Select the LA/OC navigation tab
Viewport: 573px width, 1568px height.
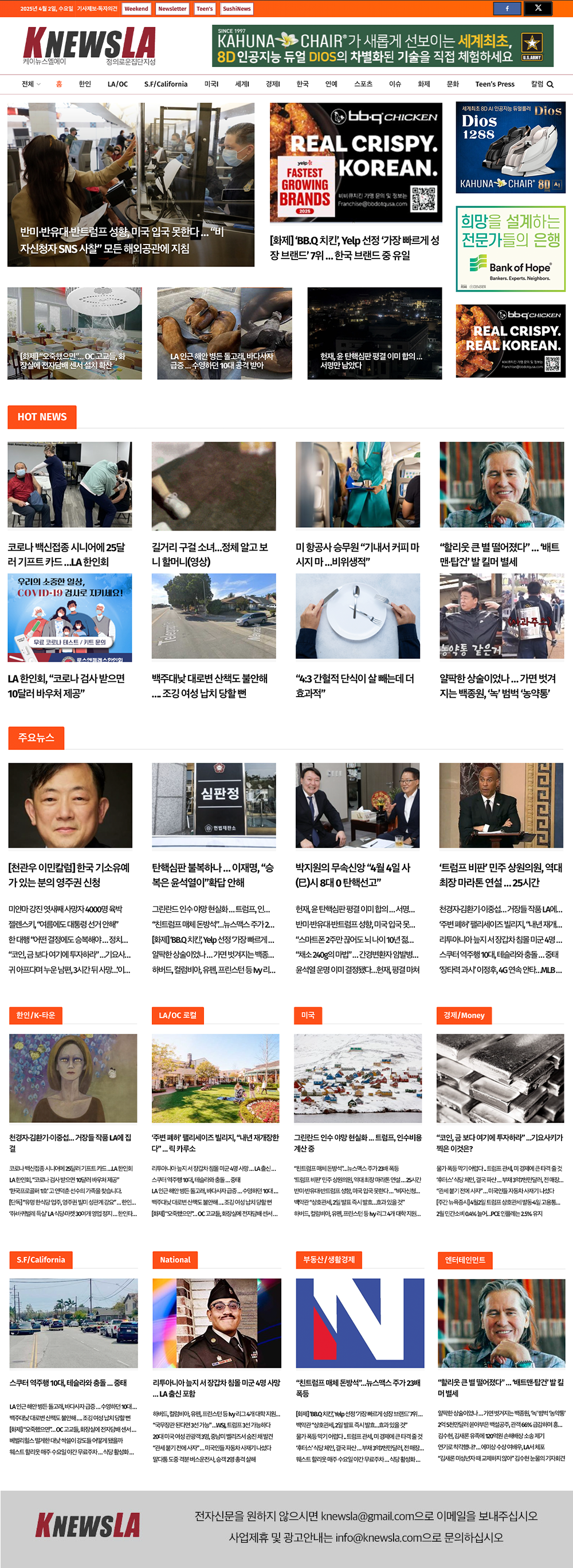pos(117,84)
